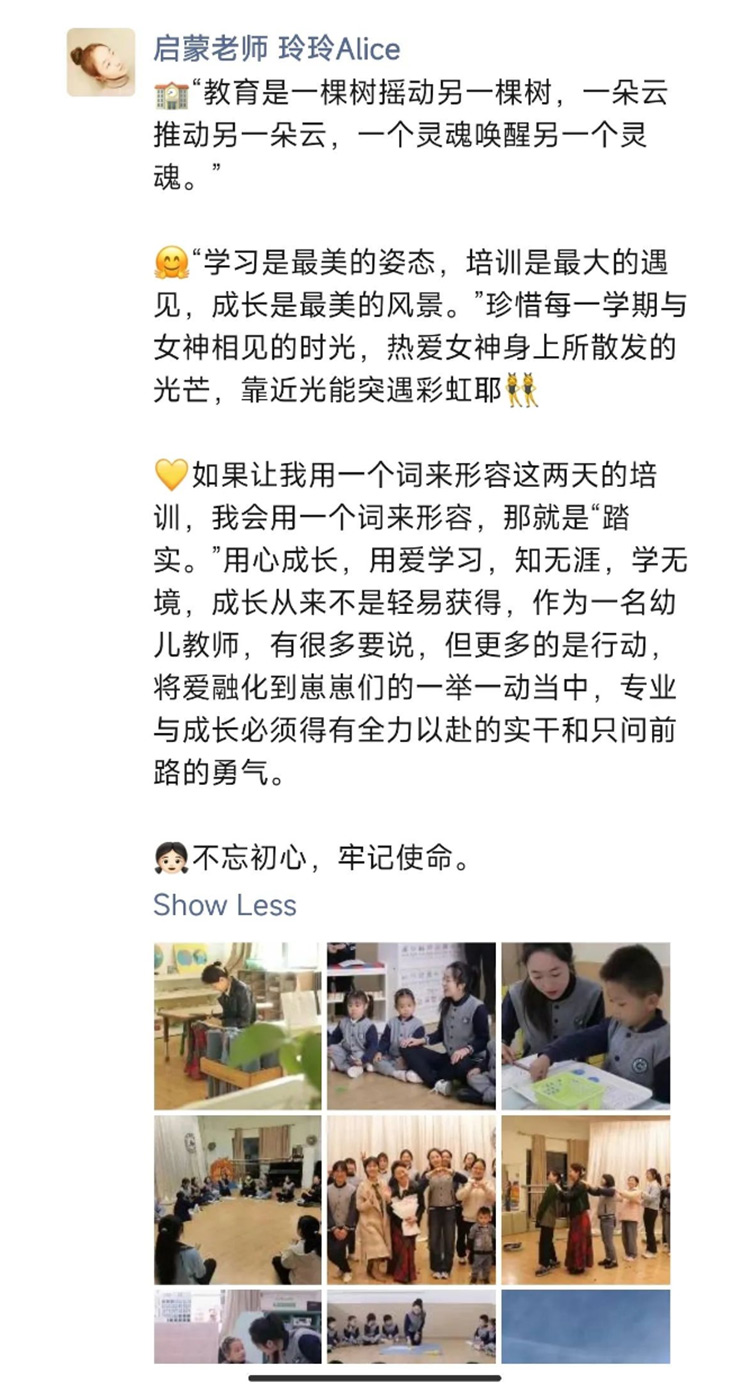Viewport: 750px width, 1399px height.
Task: Open the profile name 启蒙老师 玲玲Alice
Action: pyautogui.click(x=276, y=48)
